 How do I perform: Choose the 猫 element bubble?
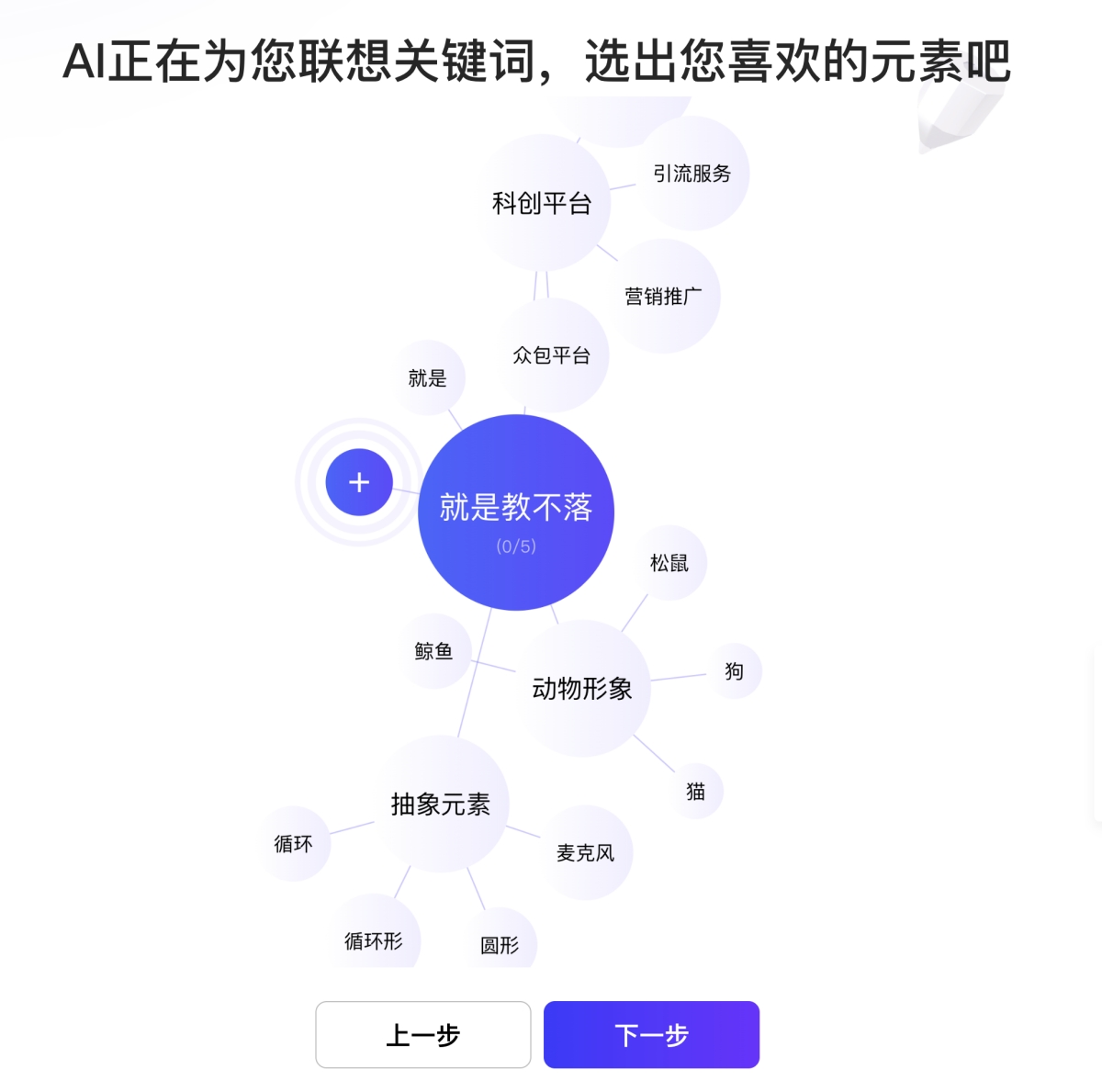click(695, 791)
